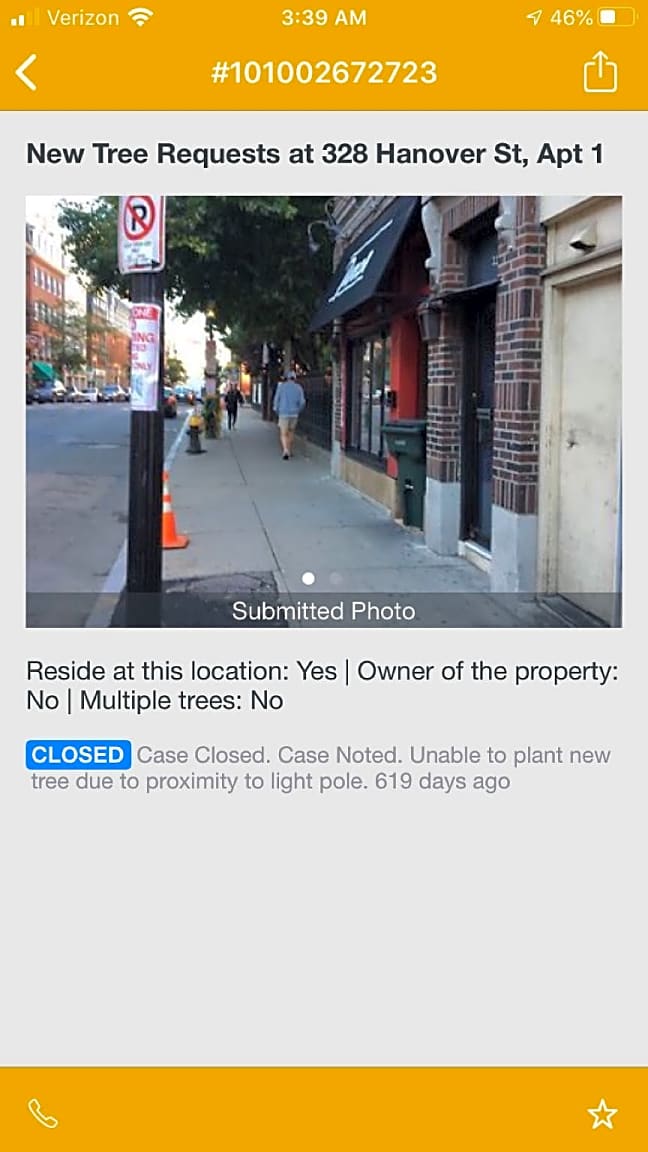
Task: Tap the phone call icon
Action: point(43,1113)
